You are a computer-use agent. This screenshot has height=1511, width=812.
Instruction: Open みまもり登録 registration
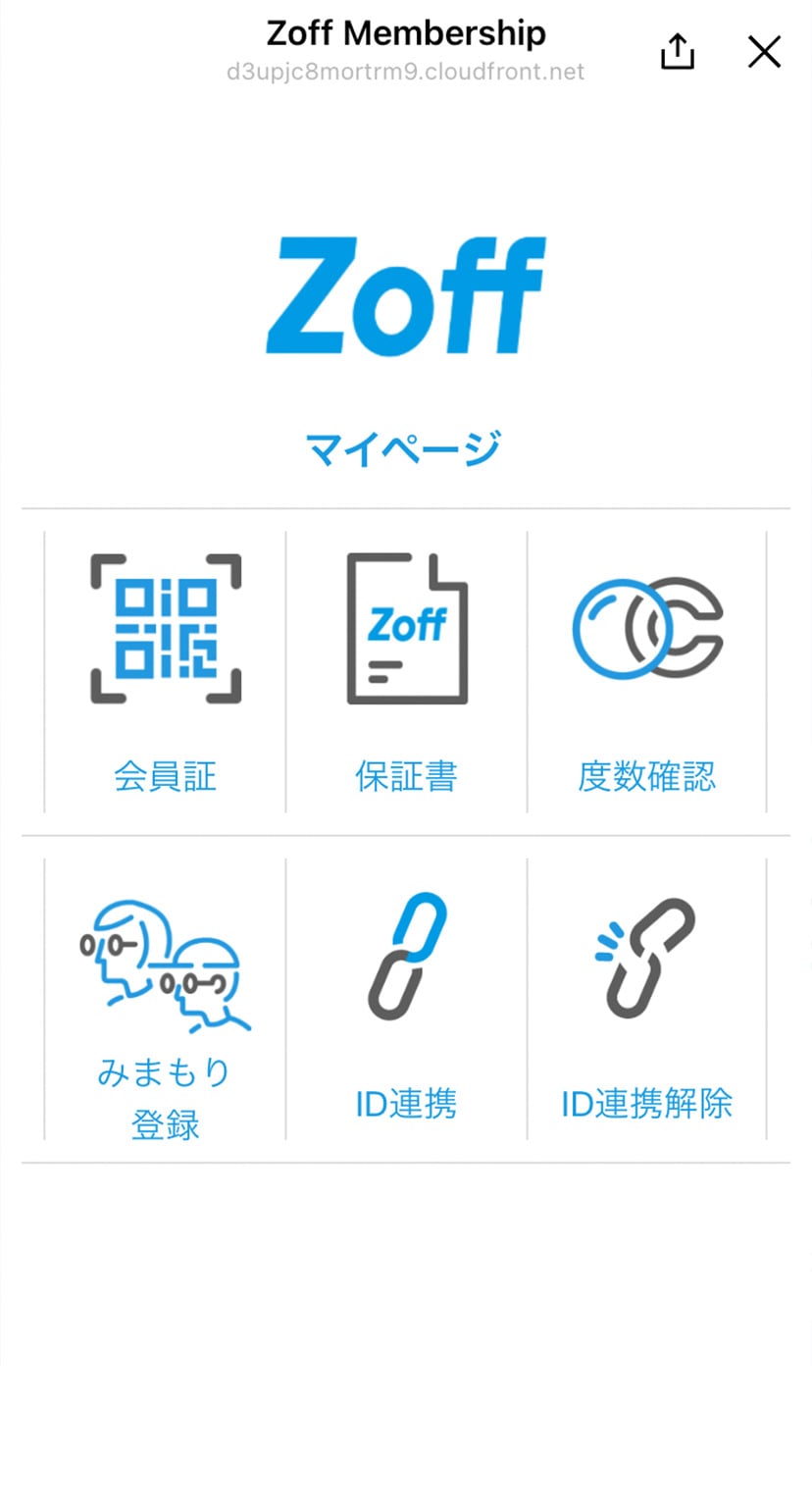(x=165, y=1001)
